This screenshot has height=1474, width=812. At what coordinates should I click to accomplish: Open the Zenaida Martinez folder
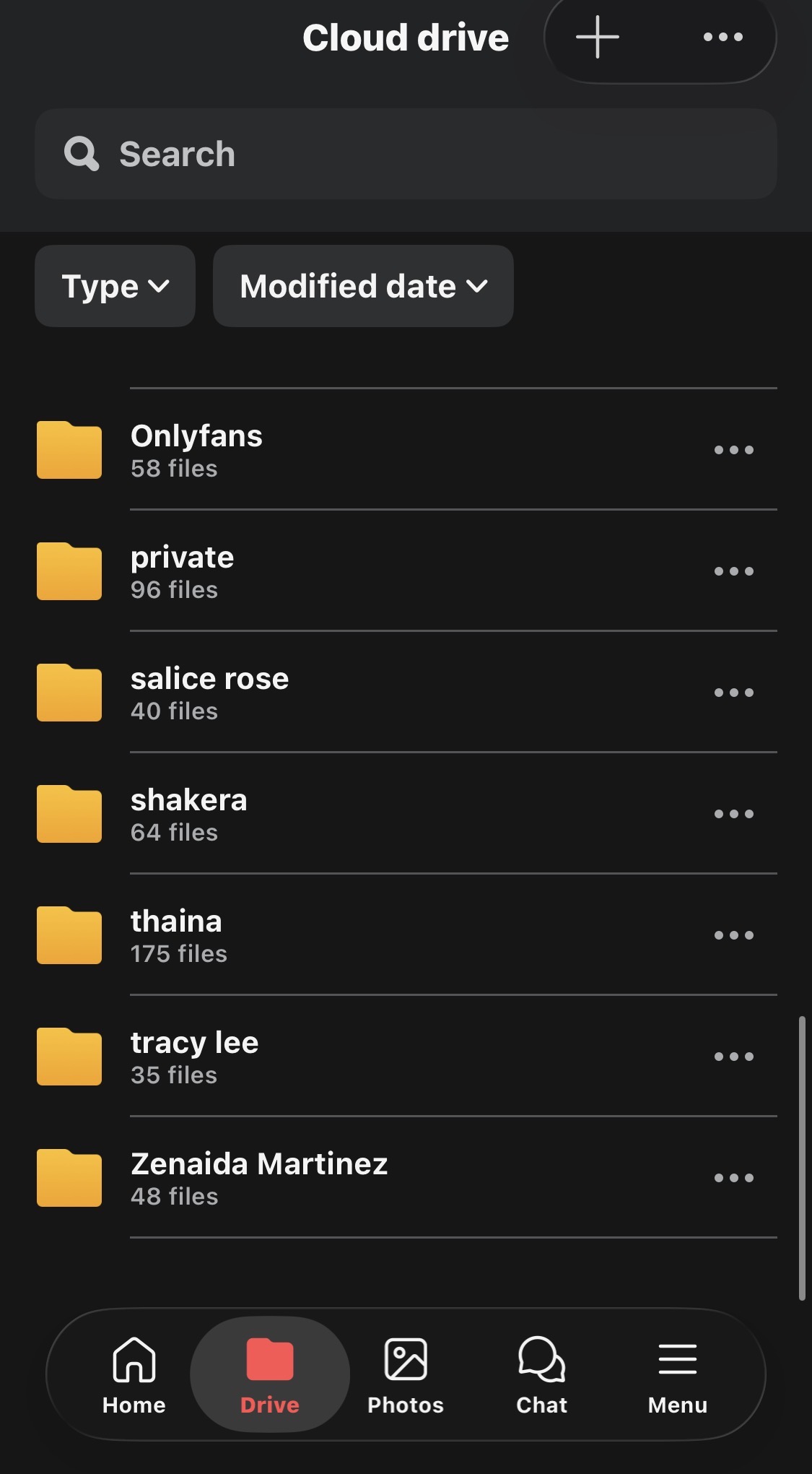click(x=258, y=1177)
